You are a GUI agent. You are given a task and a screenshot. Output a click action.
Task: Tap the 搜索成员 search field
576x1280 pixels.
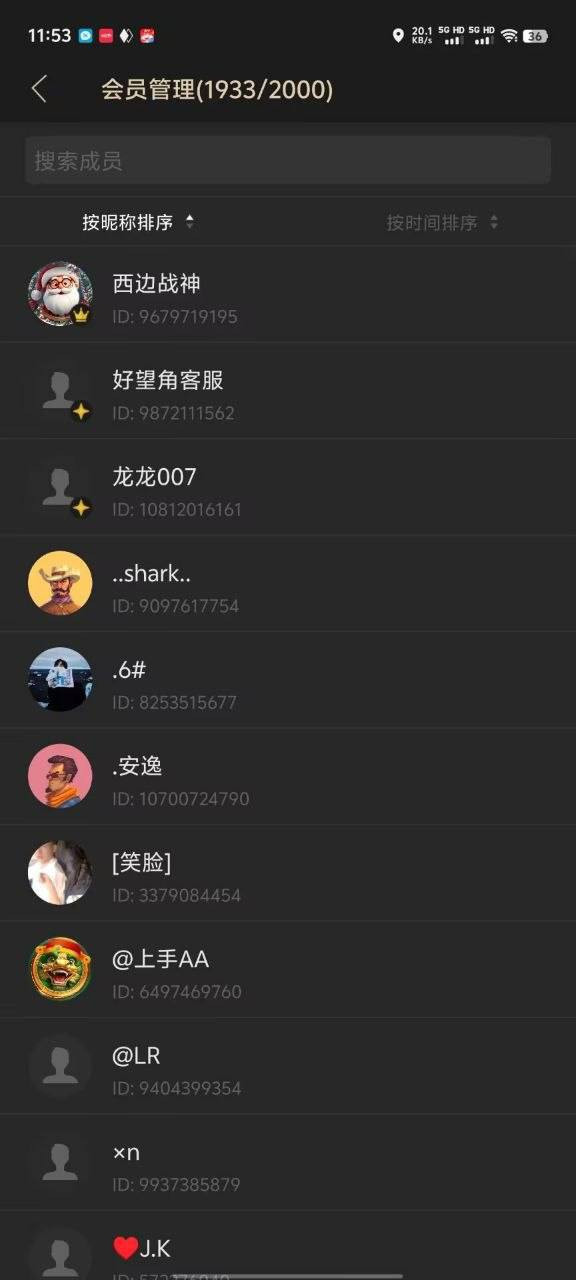click(x=288, y=160)
